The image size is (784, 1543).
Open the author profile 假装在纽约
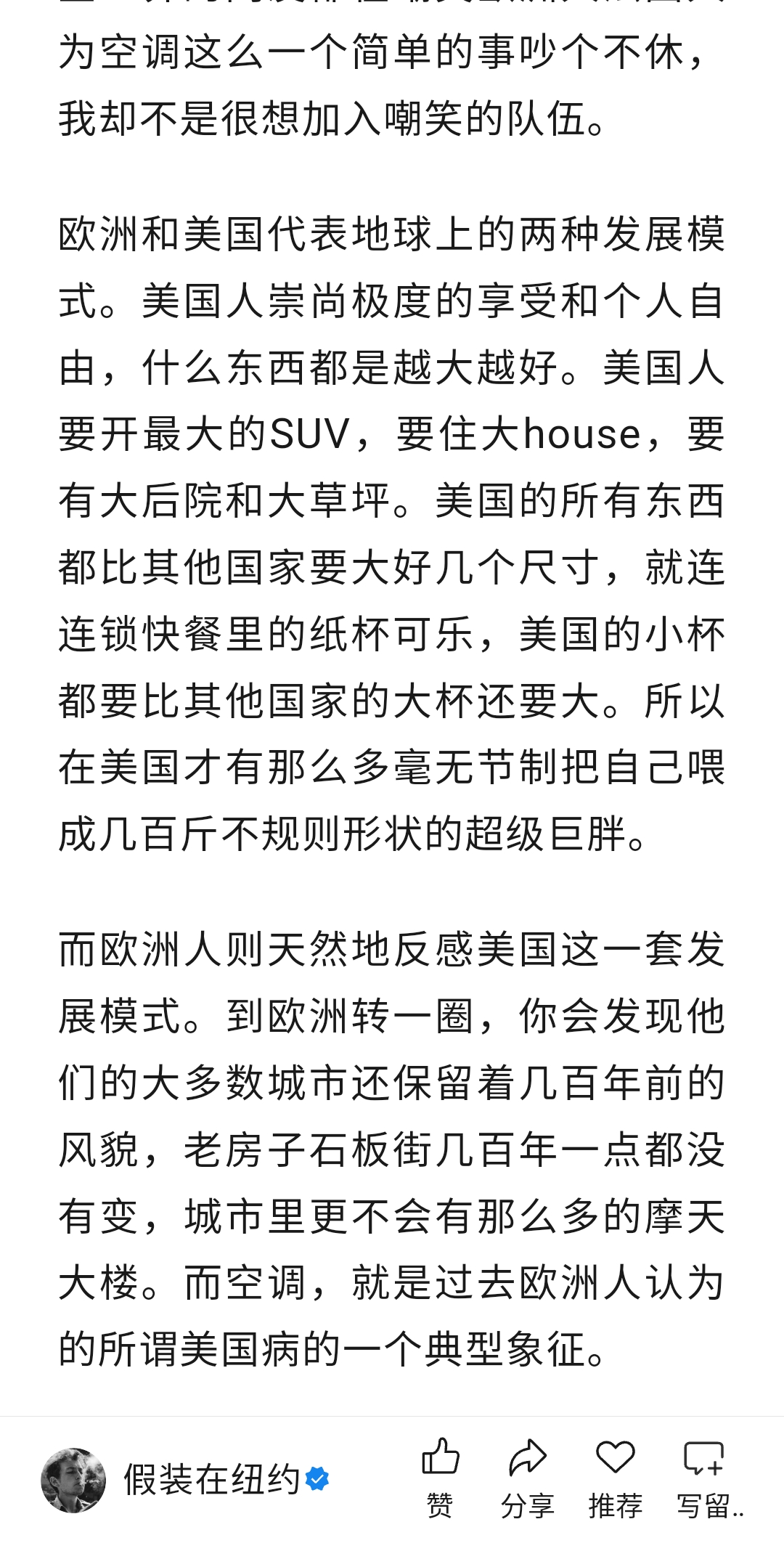click(x=211, y=1480)
